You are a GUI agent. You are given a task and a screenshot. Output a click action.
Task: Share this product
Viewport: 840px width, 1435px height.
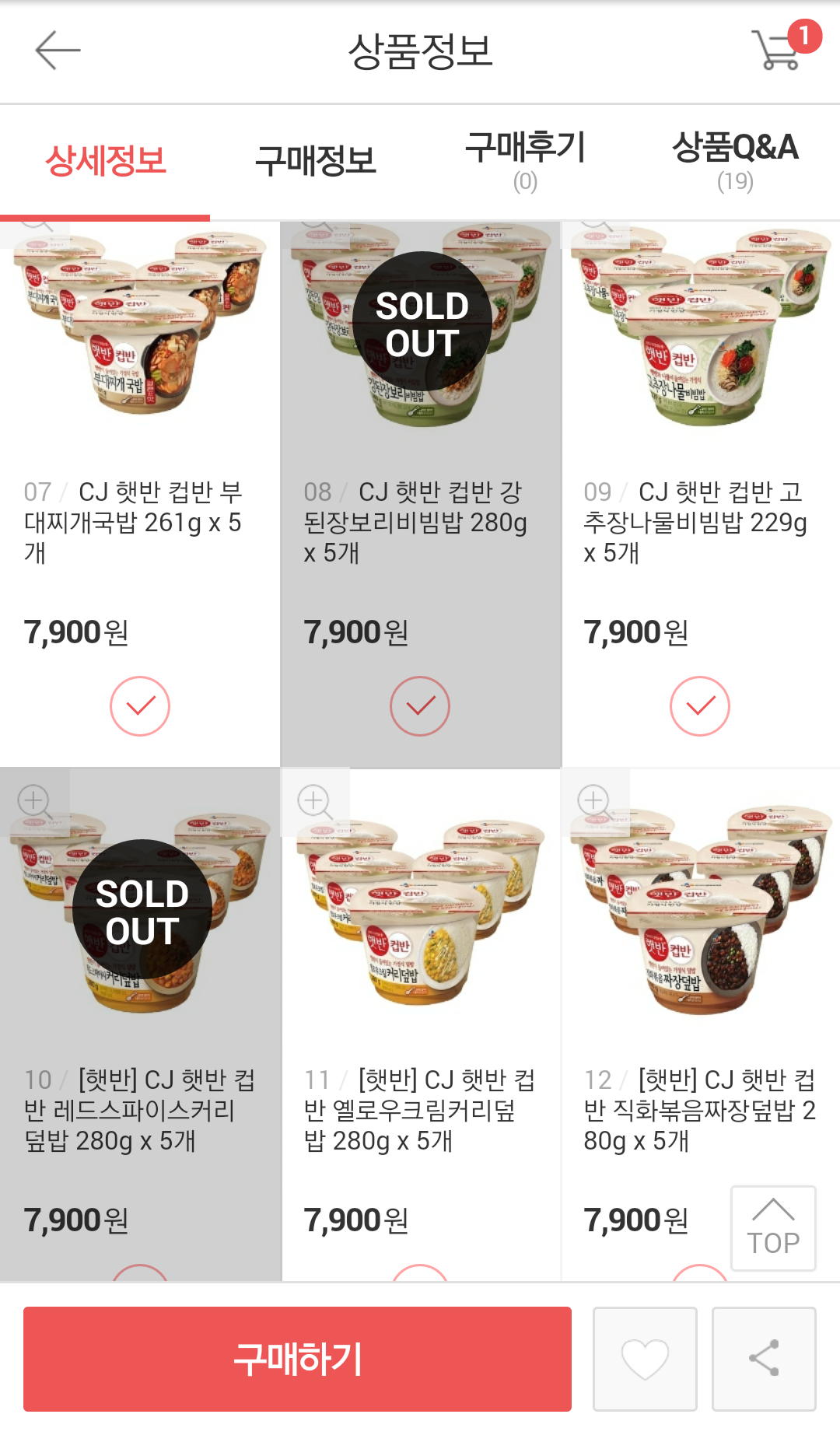coord(764,1359)
